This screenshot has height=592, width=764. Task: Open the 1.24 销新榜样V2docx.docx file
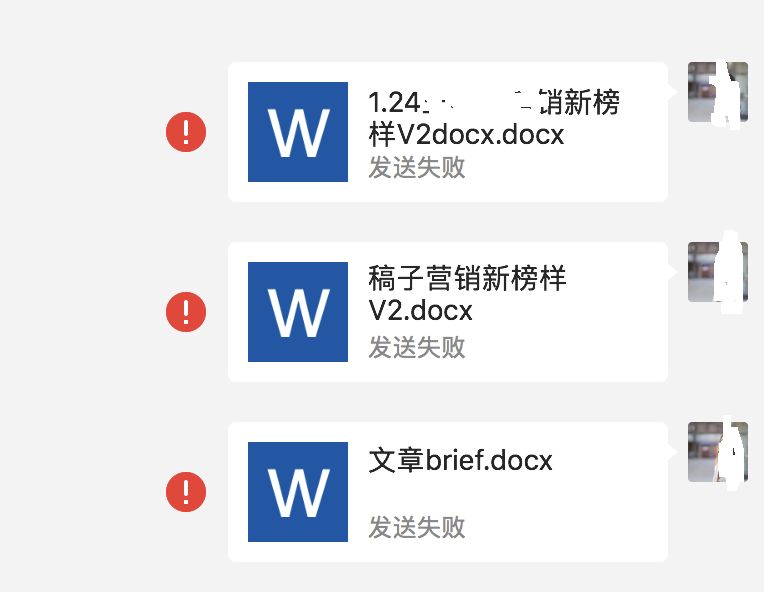[447, 131]
